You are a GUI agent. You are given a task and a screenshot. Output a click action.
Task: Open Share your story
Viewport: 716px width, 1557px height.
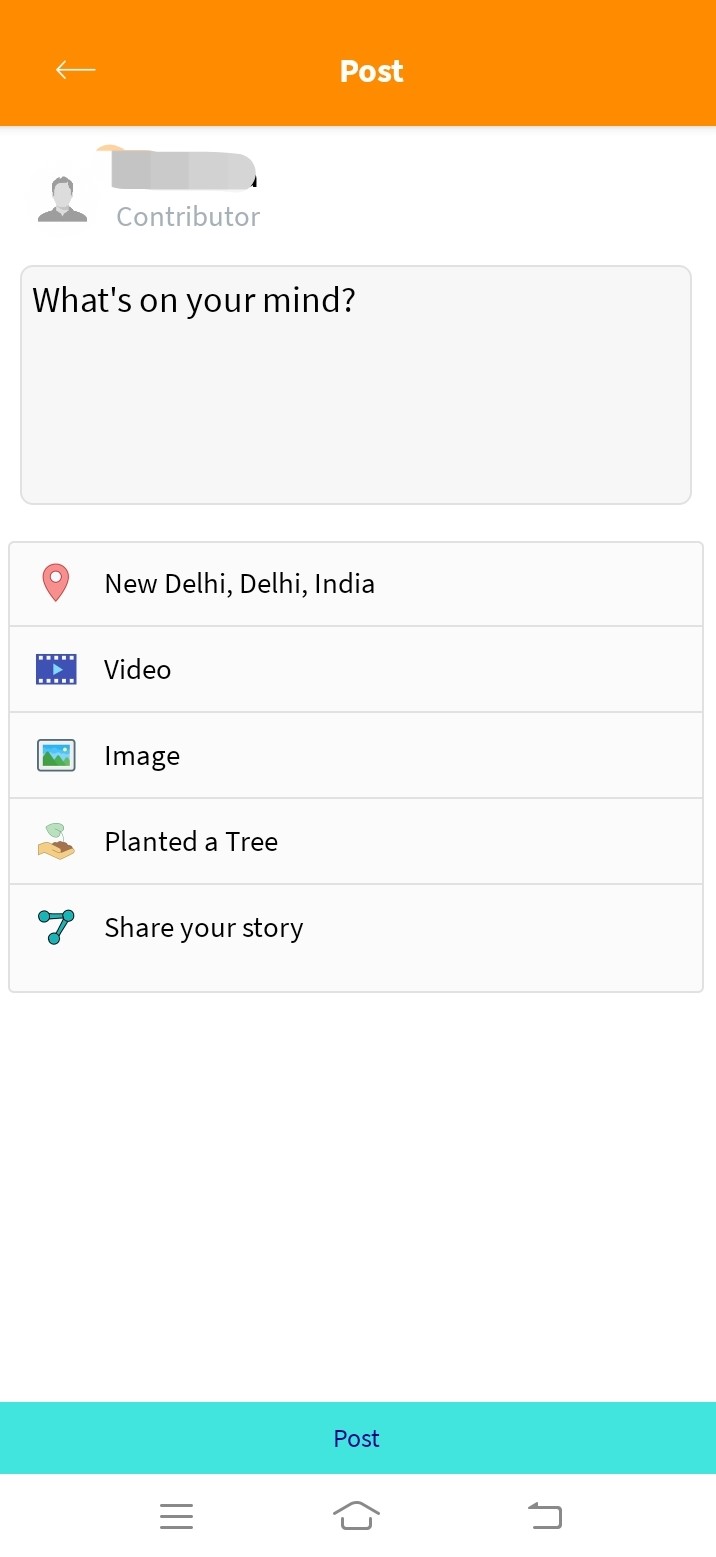point(356,937)
